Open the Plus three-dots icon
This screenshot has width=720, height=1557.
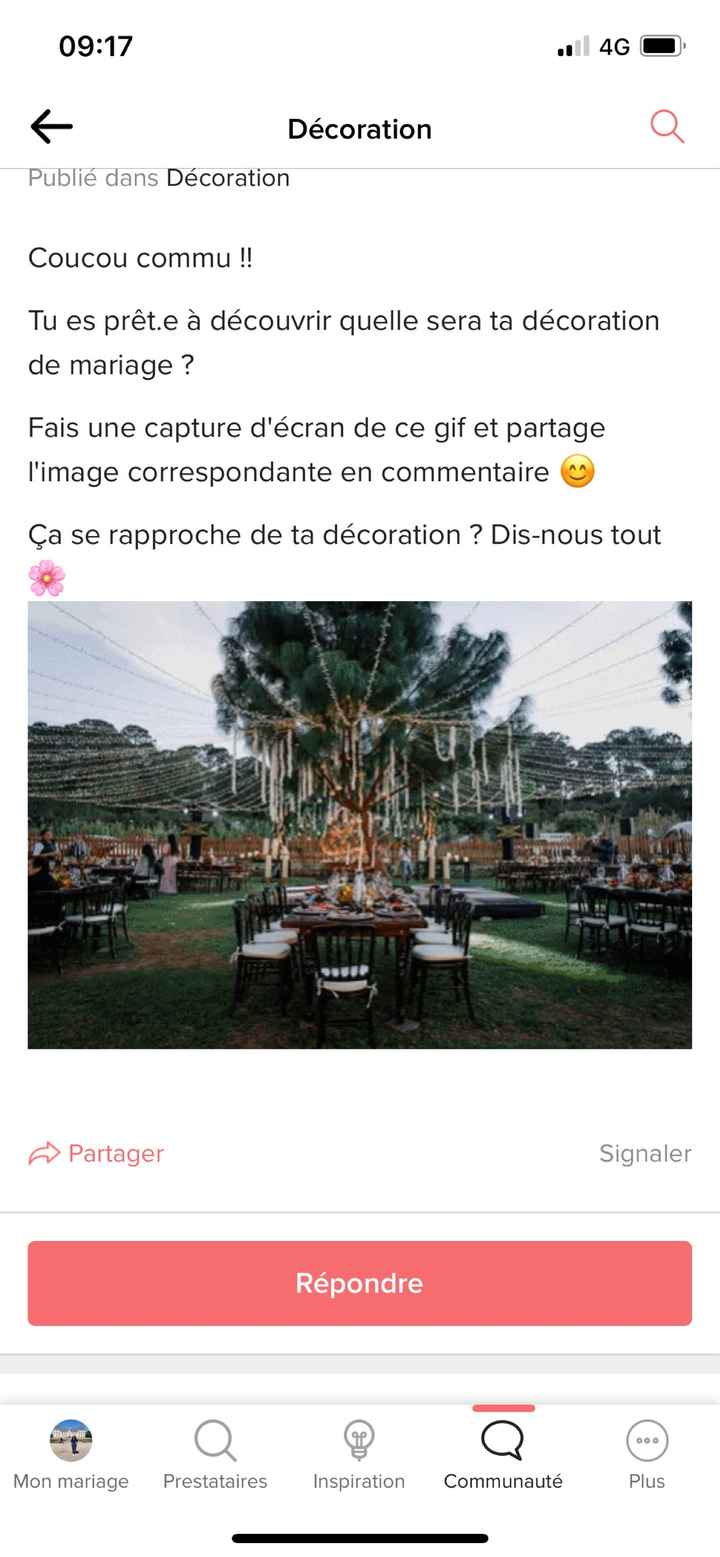click(646, 1441)
